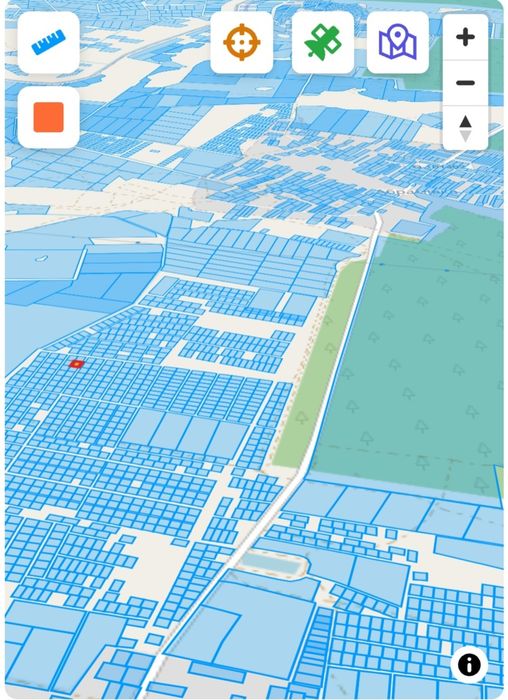
Task: Zoom out with the minus button
Action: pos(465,83)
